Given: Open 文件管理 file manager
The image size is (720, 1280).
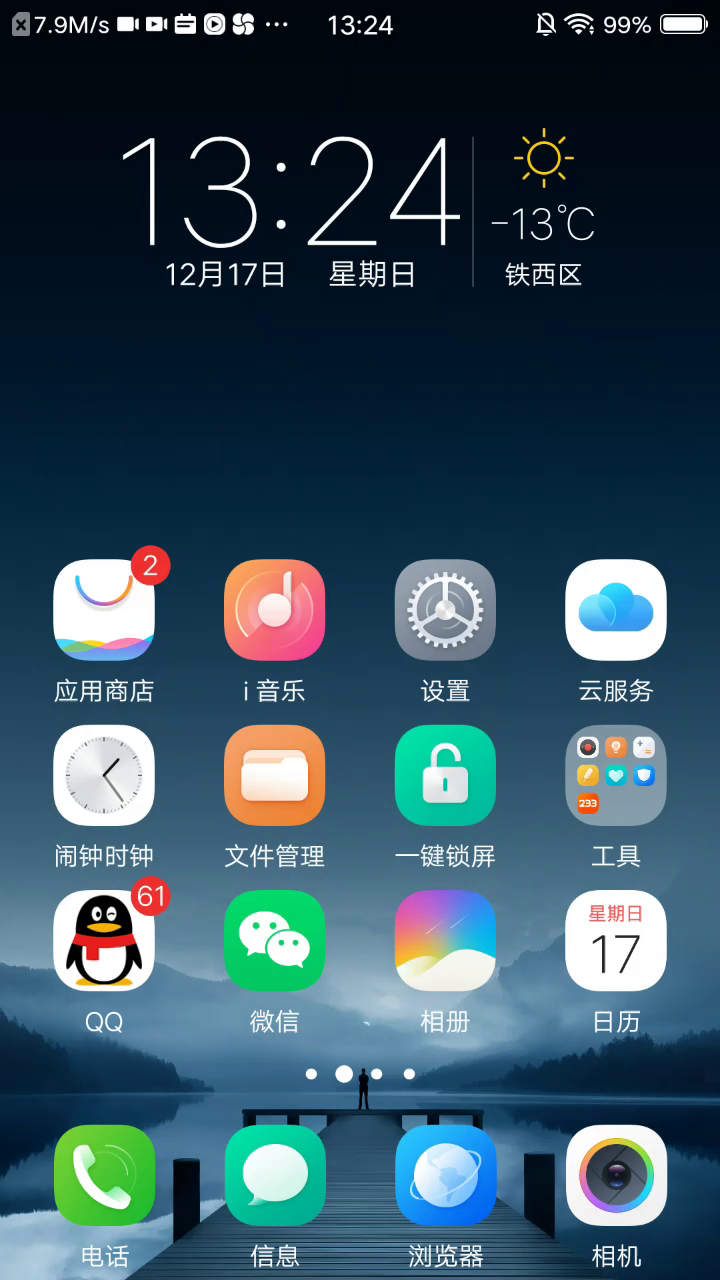Looking at the screenshot, I should [x=275, y=775].
